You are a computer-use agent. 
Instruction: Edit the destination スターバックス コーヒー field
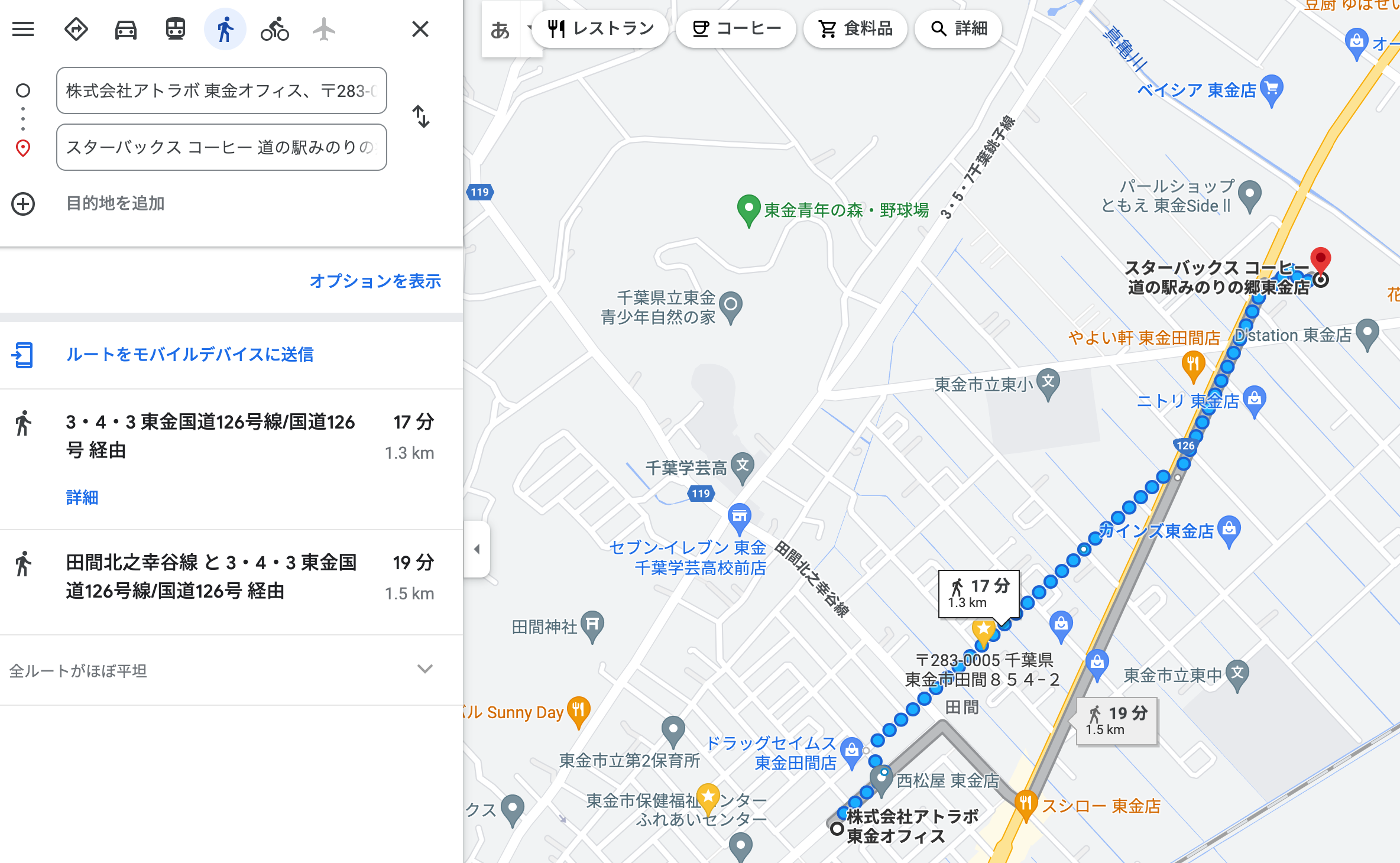point(221,147)
